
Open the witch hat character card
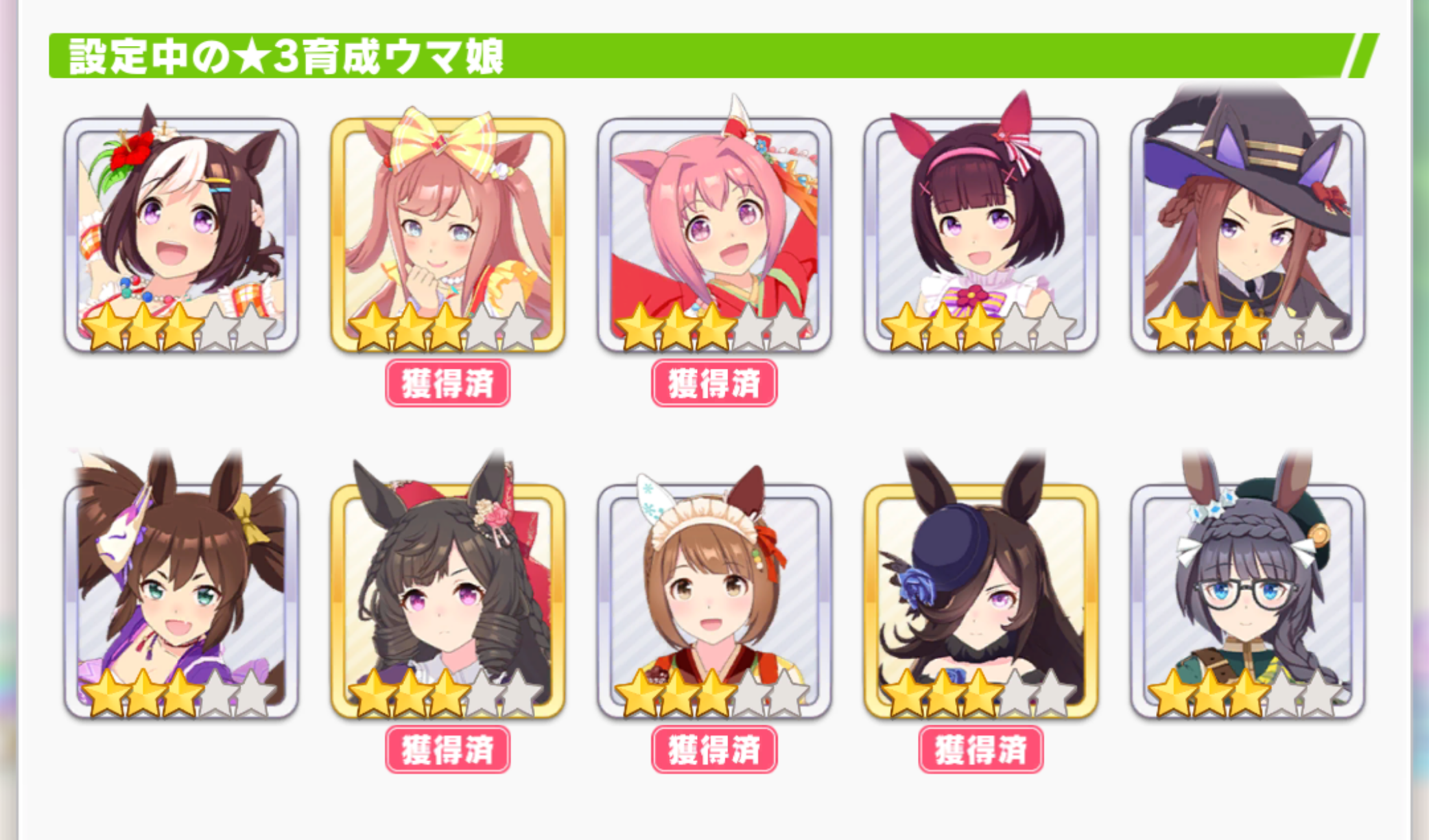[1247, 235]
